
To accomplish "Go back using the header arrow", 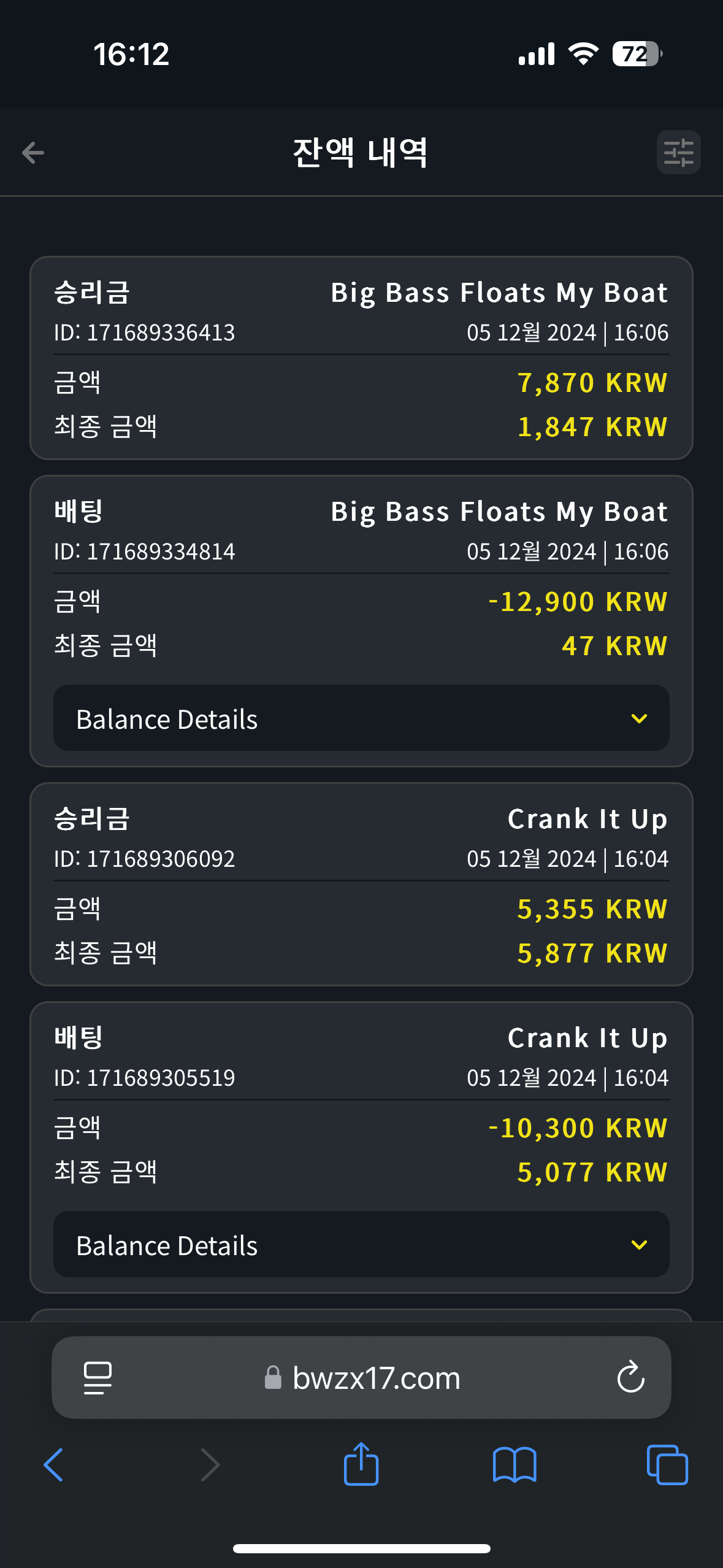I will [33, 153].
